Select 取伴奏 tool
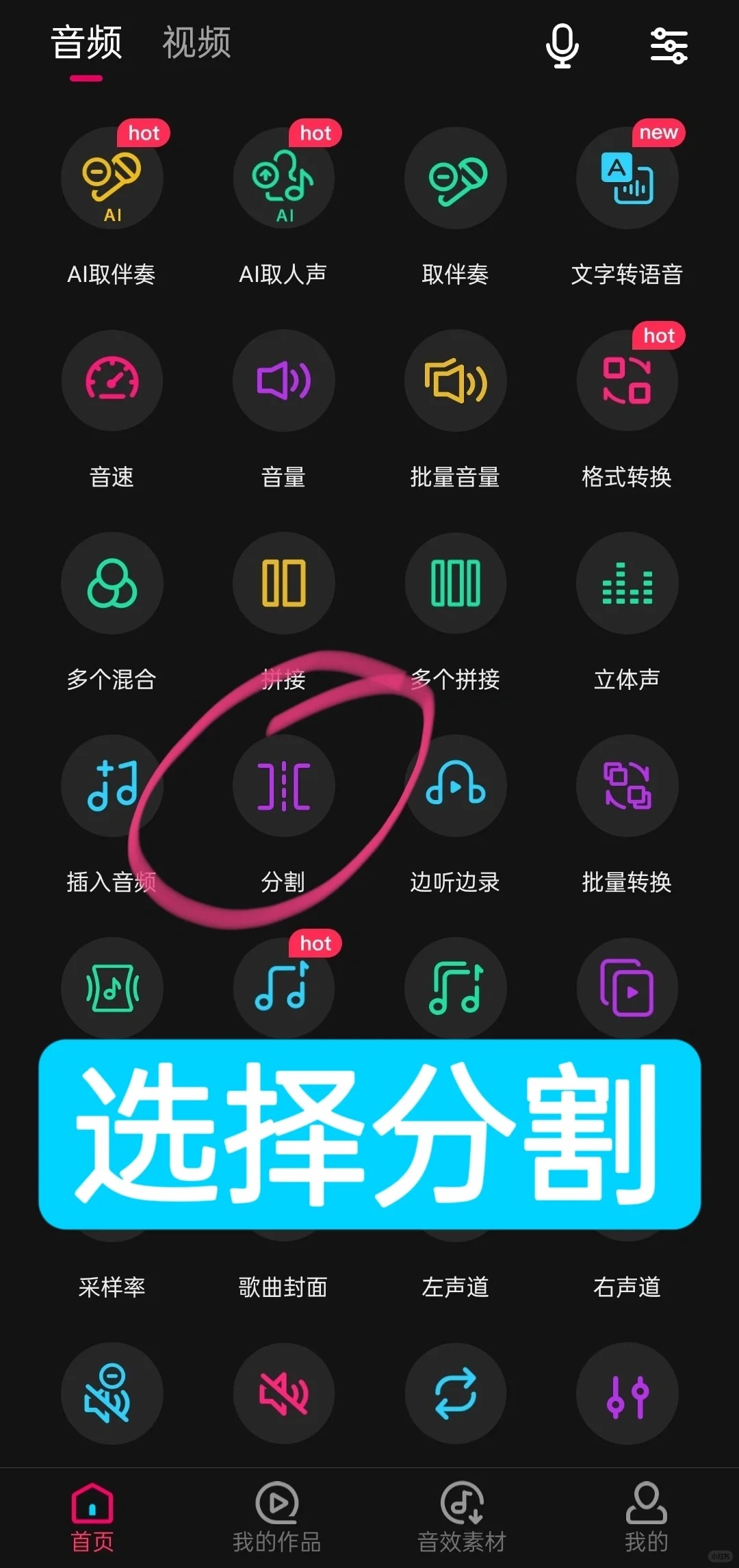 pyautogui.click(x=456, y=179)
